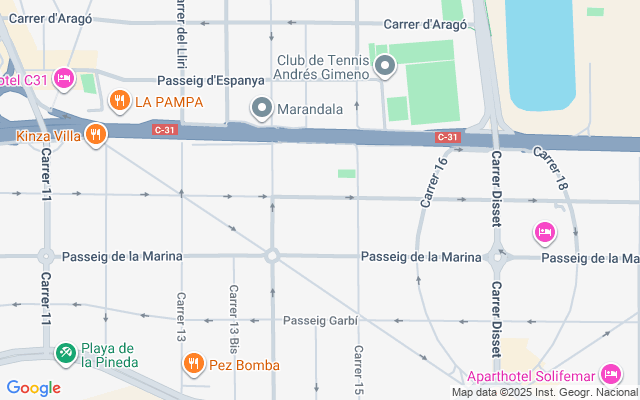Tap the Kinza Villa restaurant marker
640x400 pixels.
(96, 133)
